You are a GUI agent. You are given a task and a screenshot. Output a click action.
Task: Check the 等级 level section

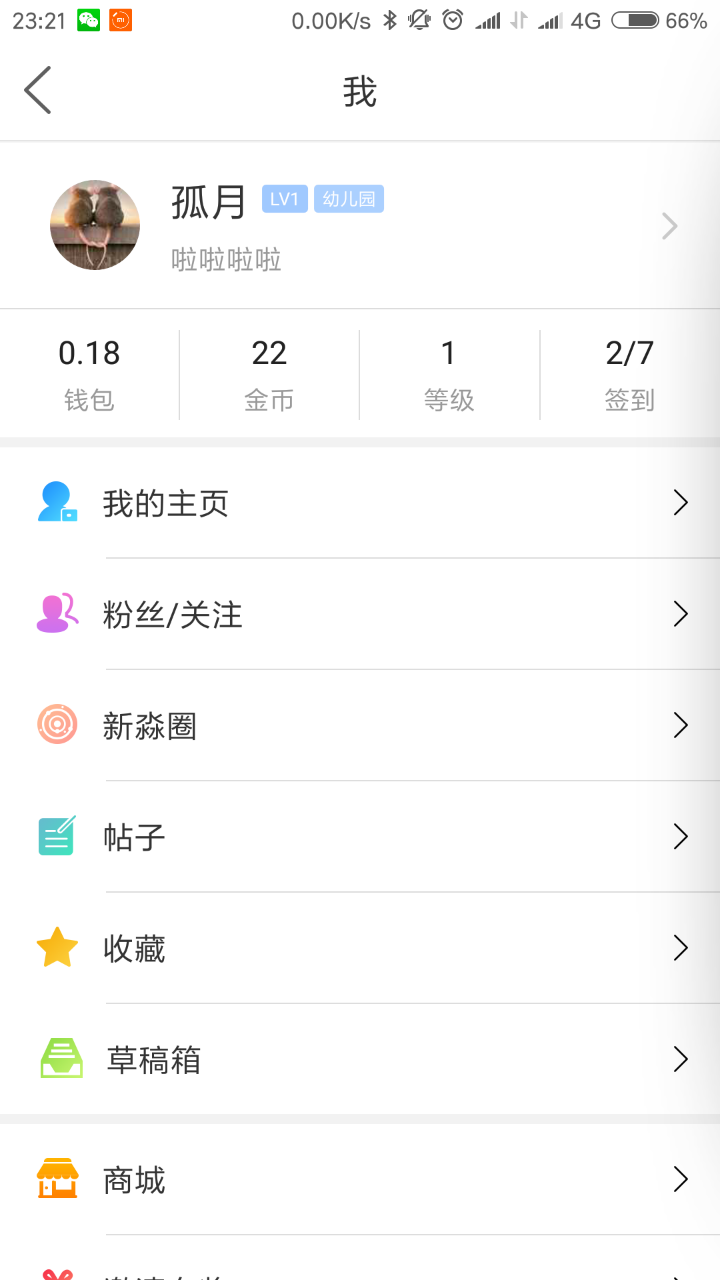click(449, 375)
